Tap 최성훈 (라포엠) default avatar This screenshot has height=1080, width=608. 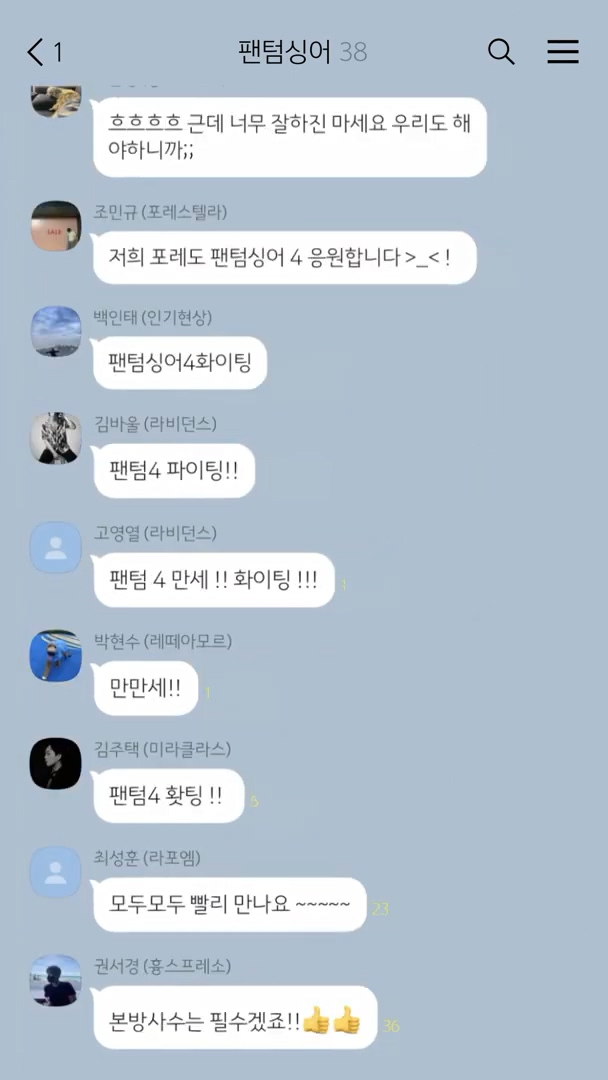56,872
